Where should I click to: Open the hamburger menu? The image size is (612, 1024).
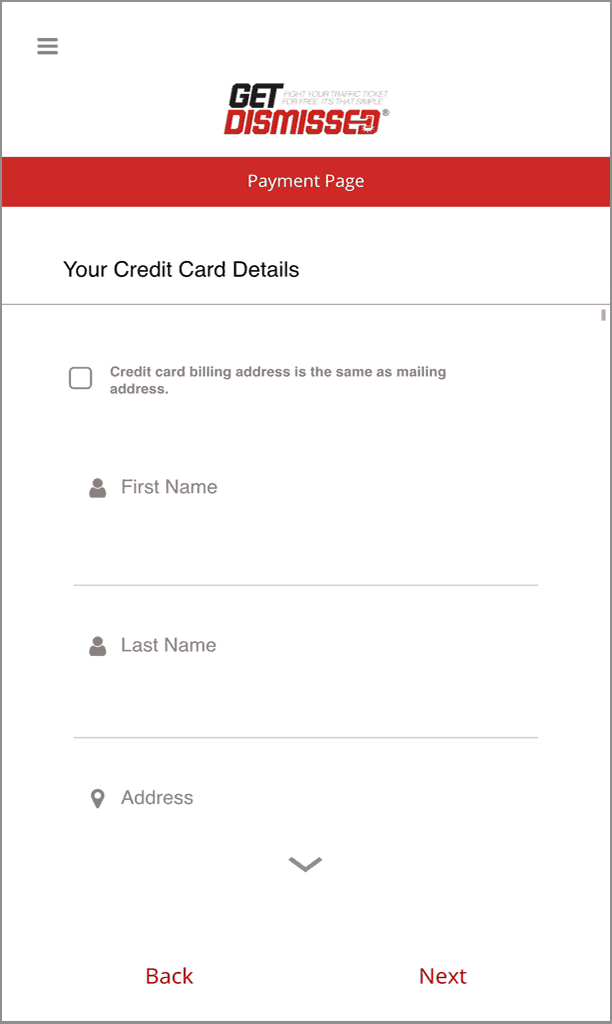(47, 46)
